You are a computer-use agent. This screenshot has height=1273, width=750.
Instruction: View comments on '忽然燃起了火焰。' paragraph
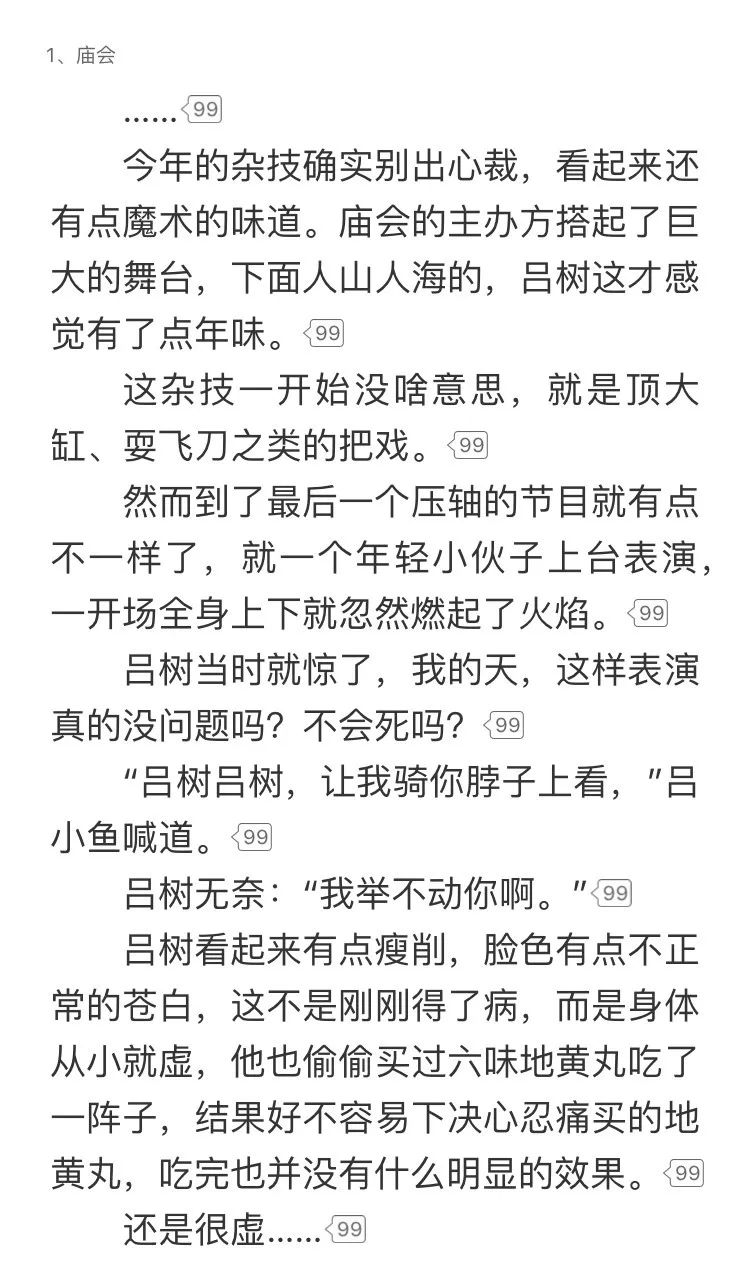647,613
